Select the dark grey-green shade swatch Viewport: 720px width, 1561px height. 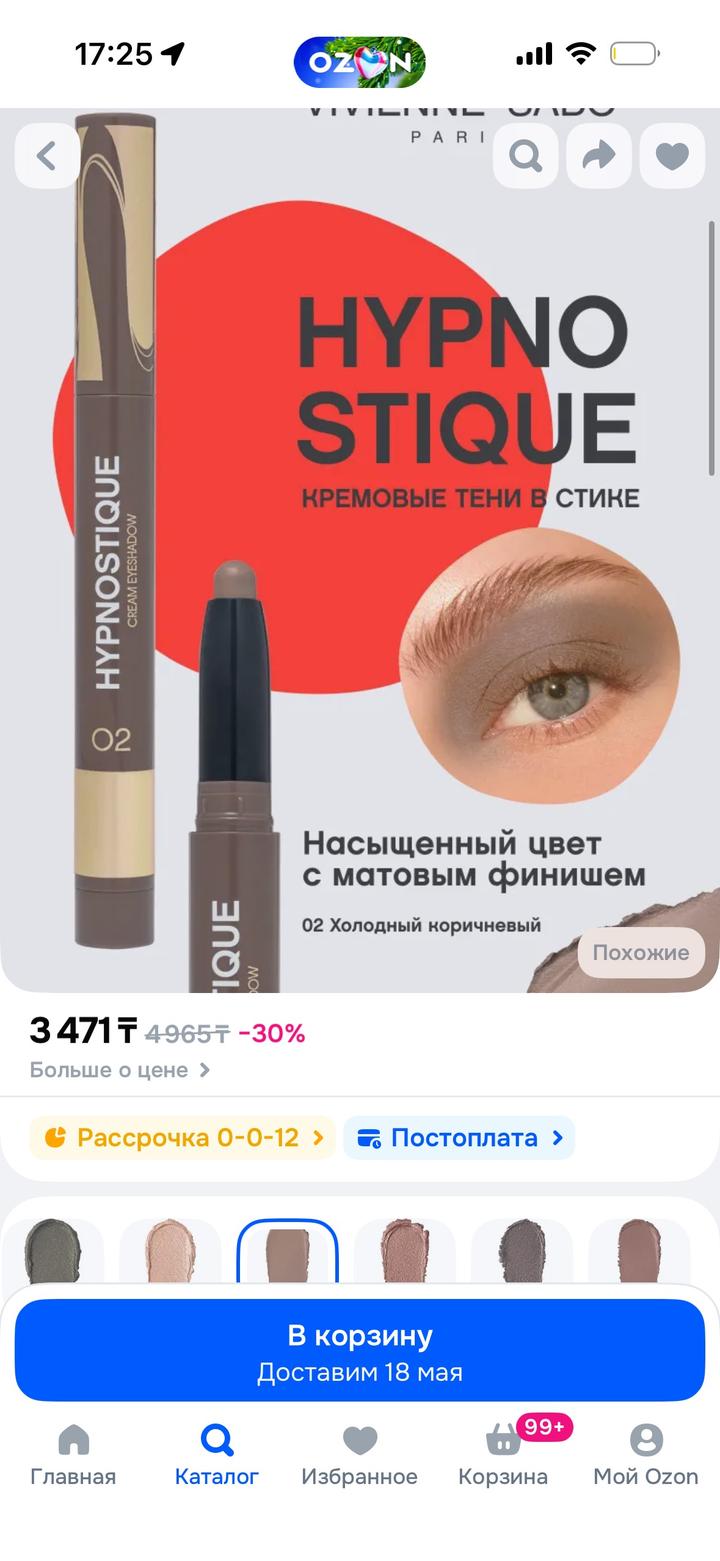[x=53, y=1250]
